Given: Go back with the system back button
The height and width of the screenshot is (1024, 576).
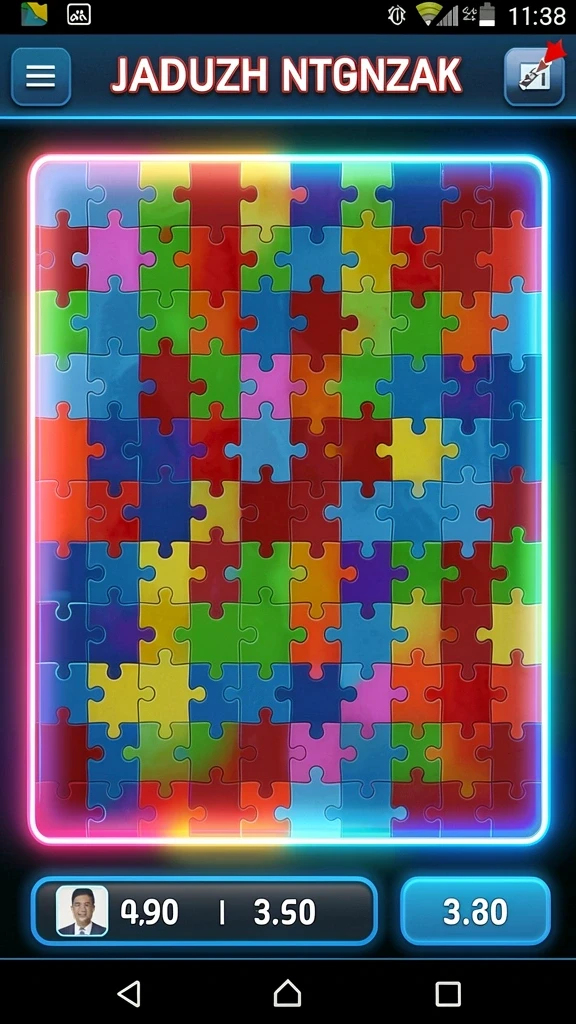Looking at the screenshot, I should (129, 993).
